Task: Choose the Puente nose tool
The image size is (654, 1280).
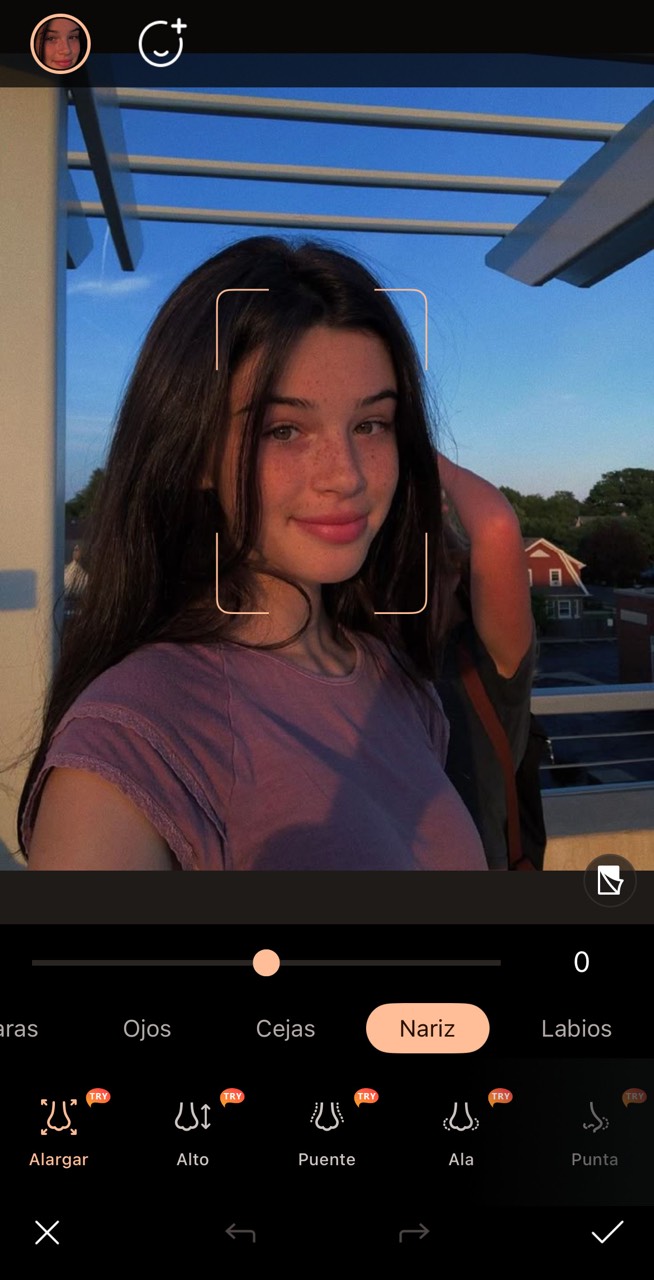Action: pyautogui.click(x=327, y=1130)
